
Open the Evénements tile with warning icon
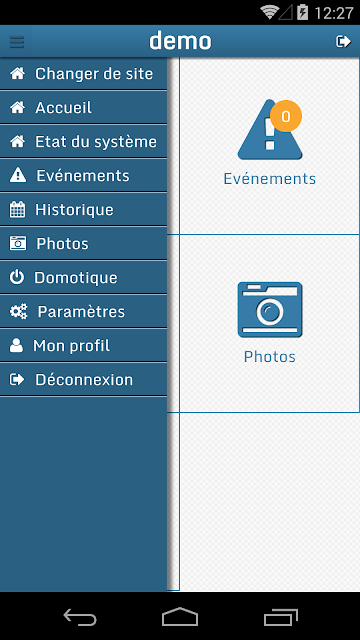tap(270, 146)
